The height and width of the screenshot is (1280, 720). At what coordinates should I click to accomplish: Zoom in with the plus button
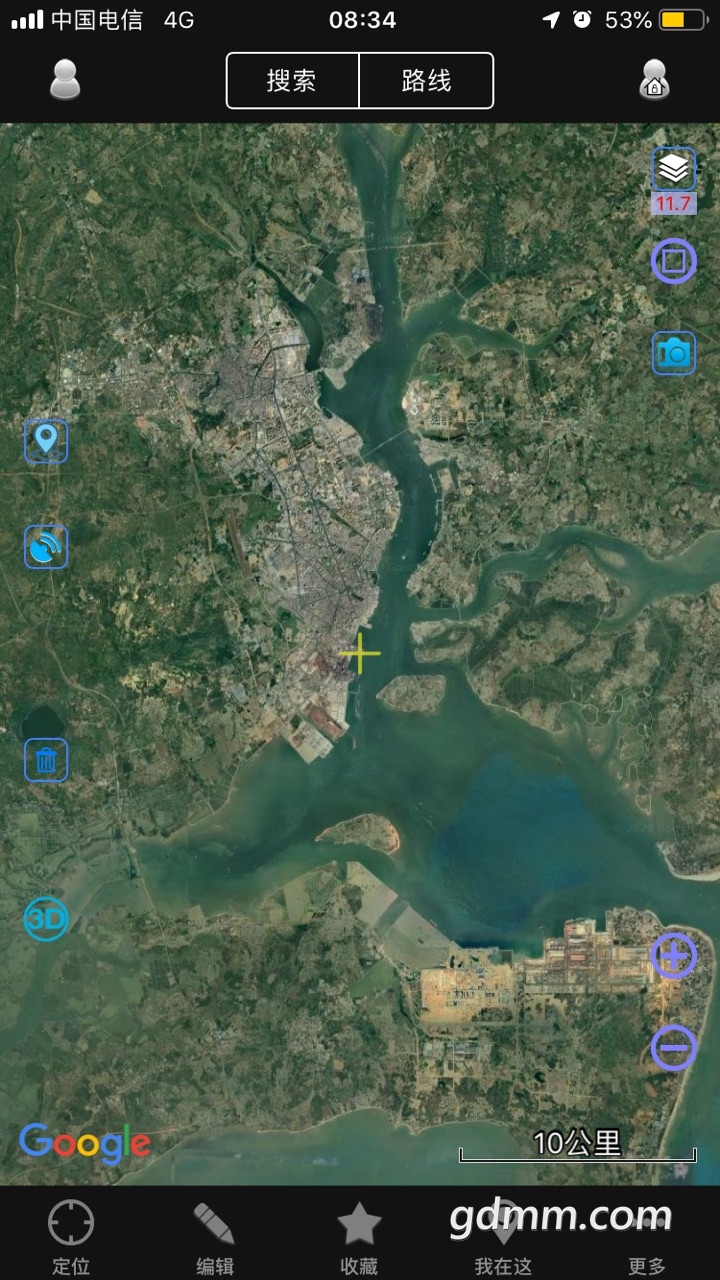pyautogui.click(x=674, y=957)
